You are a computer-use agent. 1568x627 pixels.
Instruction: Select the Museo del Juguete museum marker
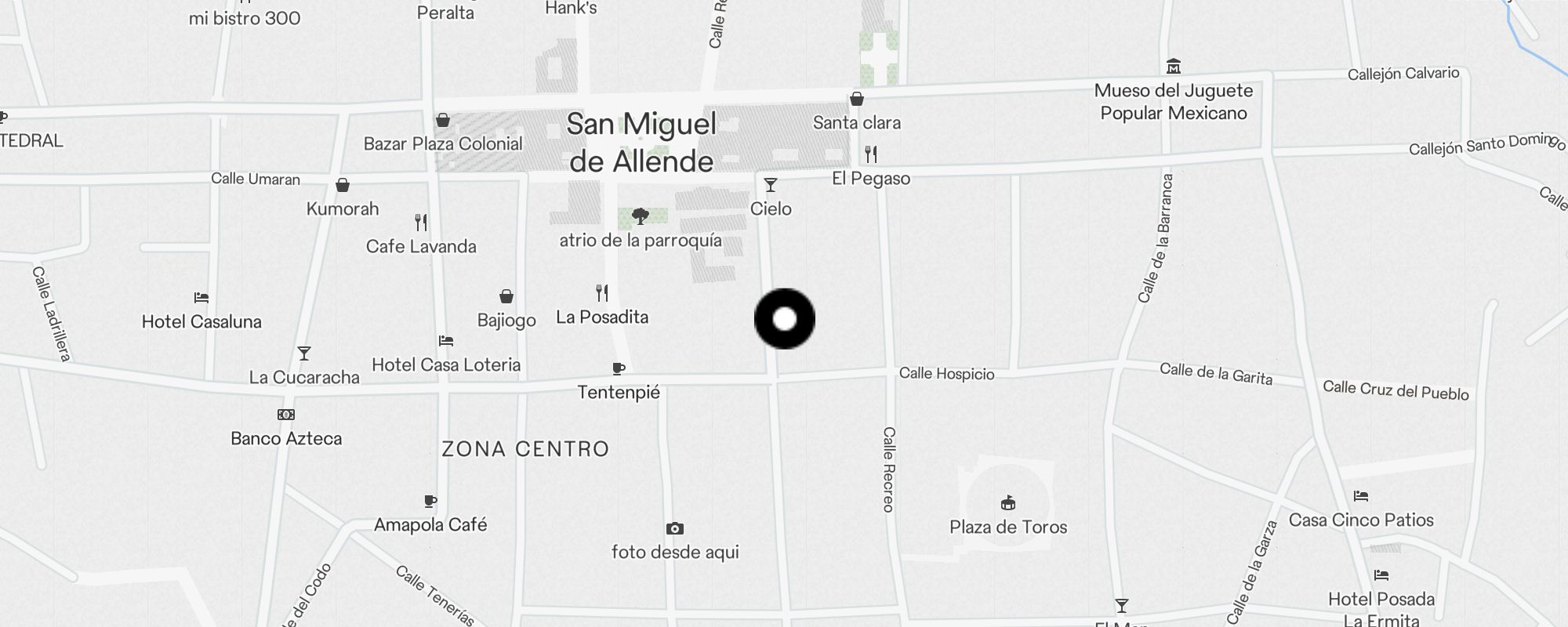(1173, 67)
